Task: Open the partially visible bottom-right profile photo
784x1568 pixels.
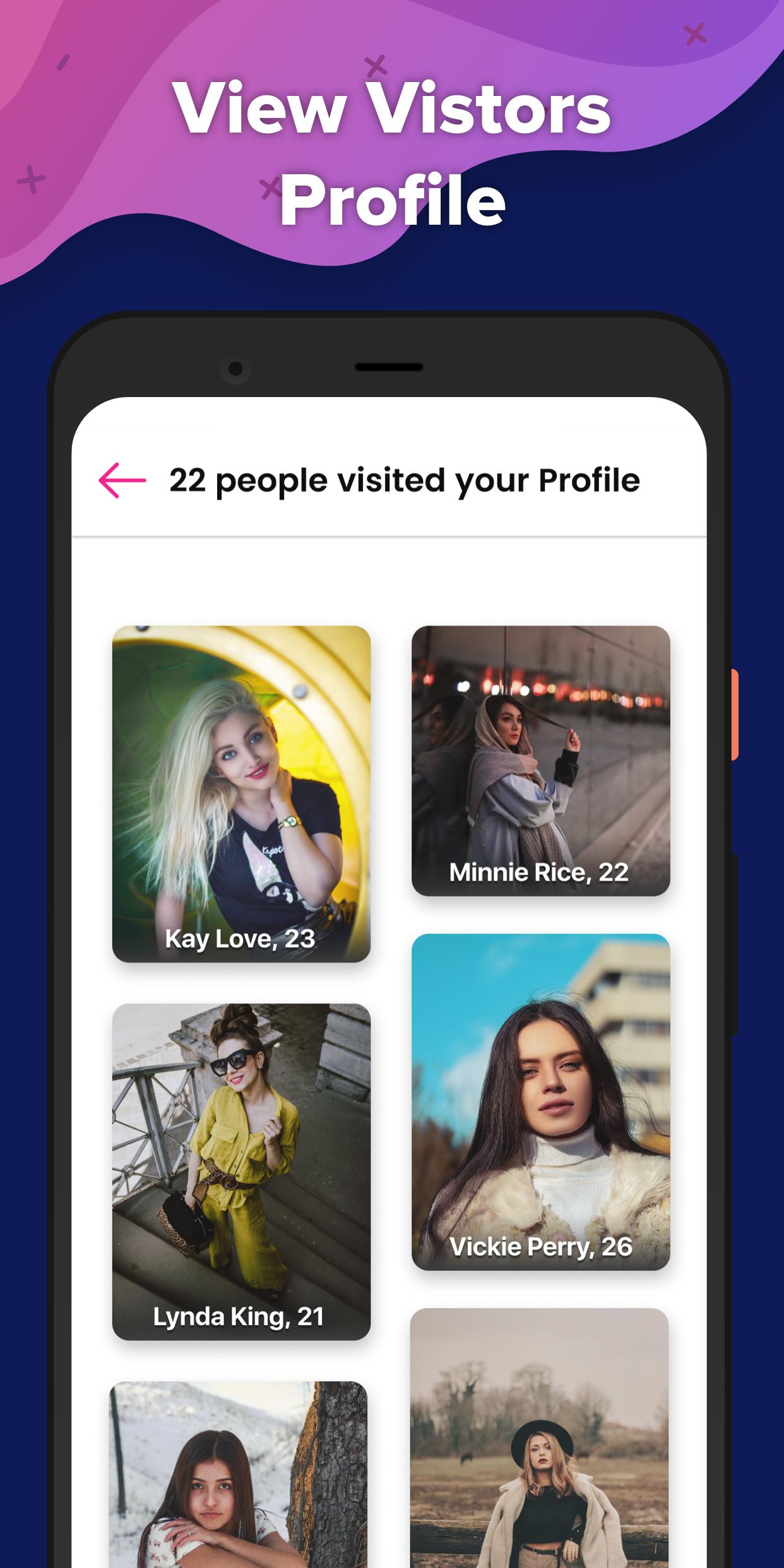Action: 540,1452
